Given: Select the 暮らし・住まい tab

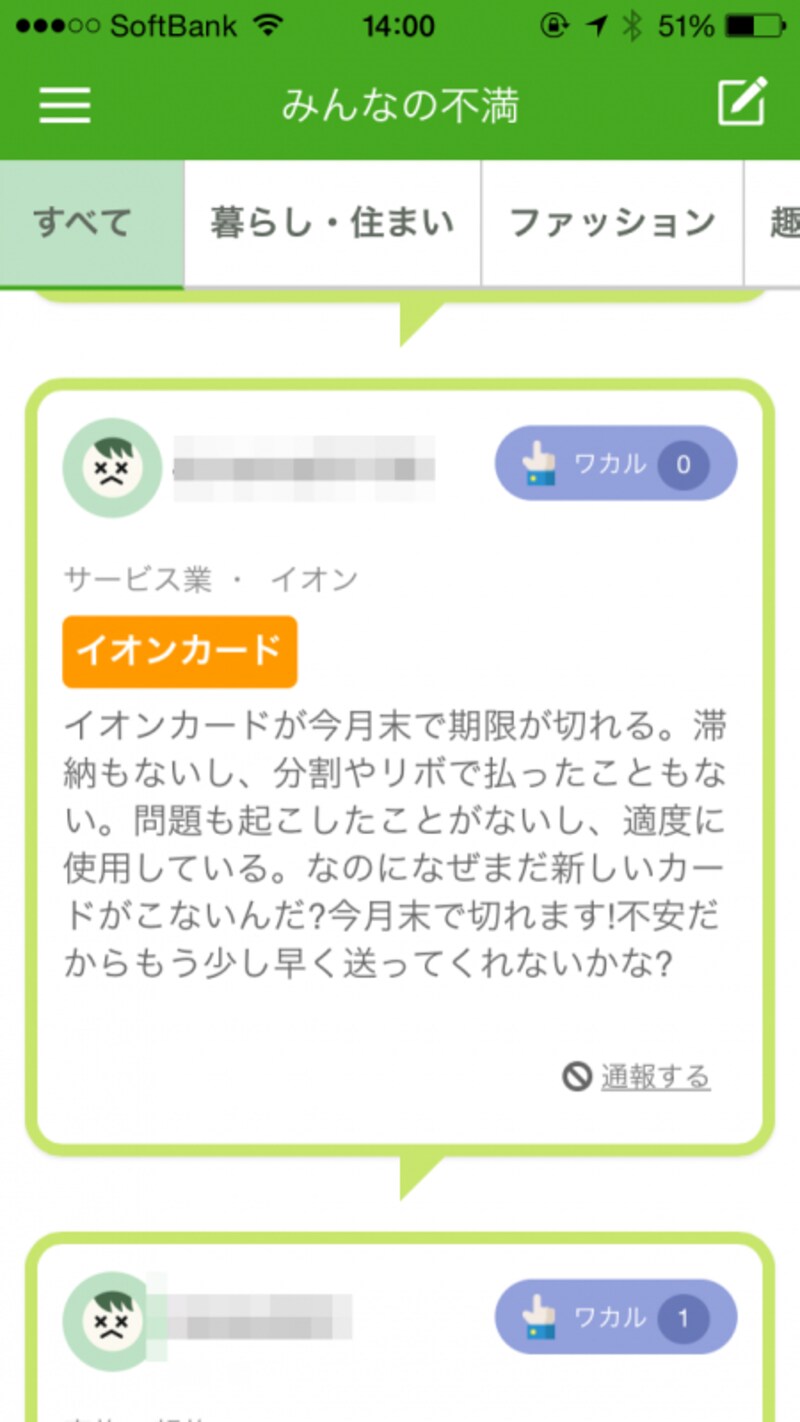Looking at the screenshot, I should click(x=332, y=222).
